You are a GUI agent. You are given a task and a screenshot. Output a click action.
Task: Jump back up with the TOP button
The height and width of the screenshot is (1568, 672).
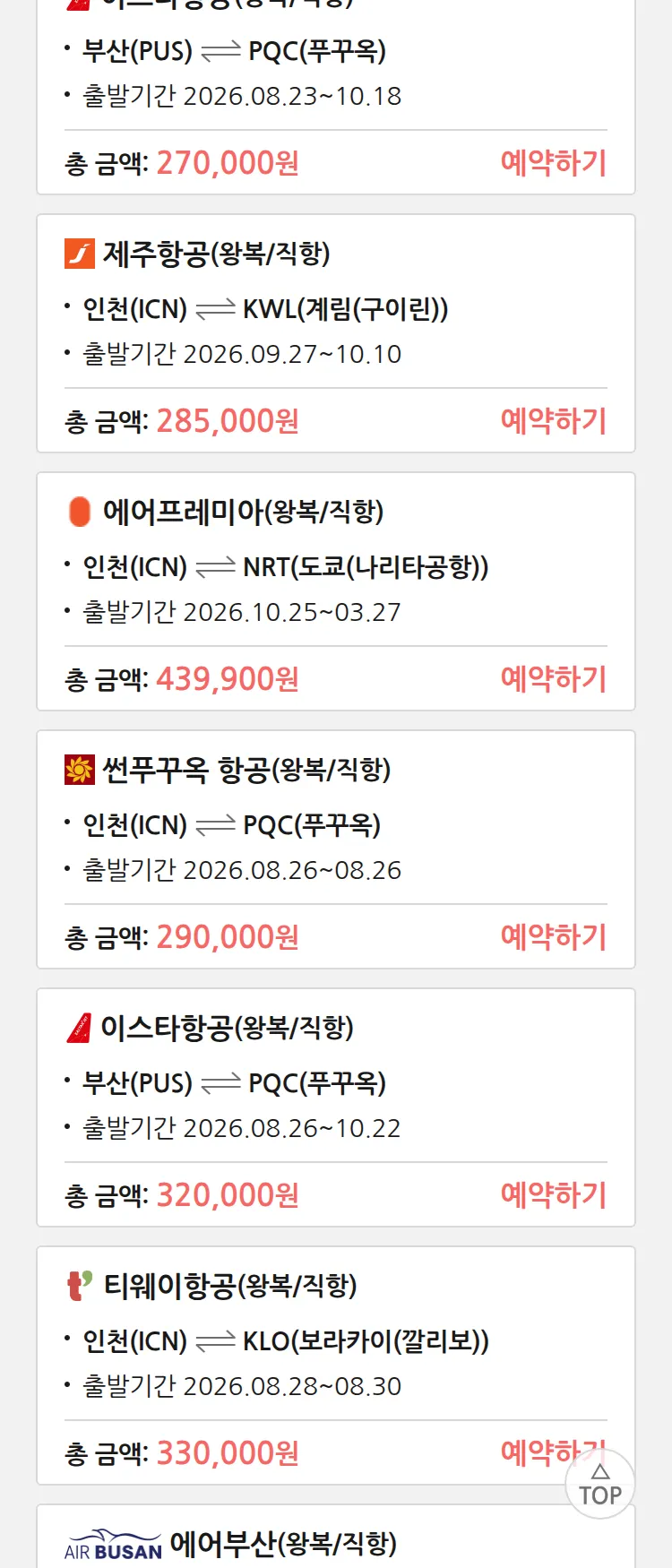[x=600, y=1485]
